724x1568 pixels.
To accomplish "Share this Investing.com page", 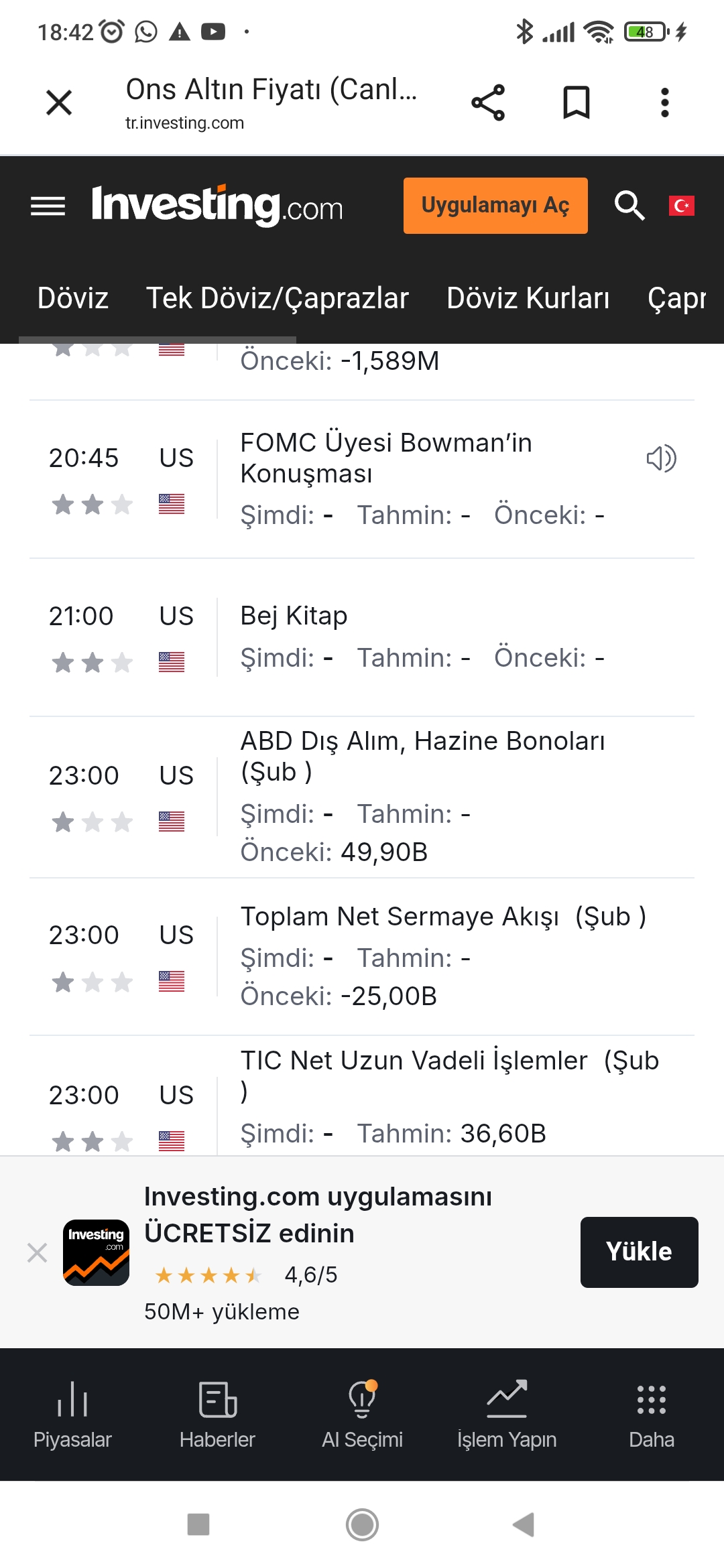I will tap(488, 103).
